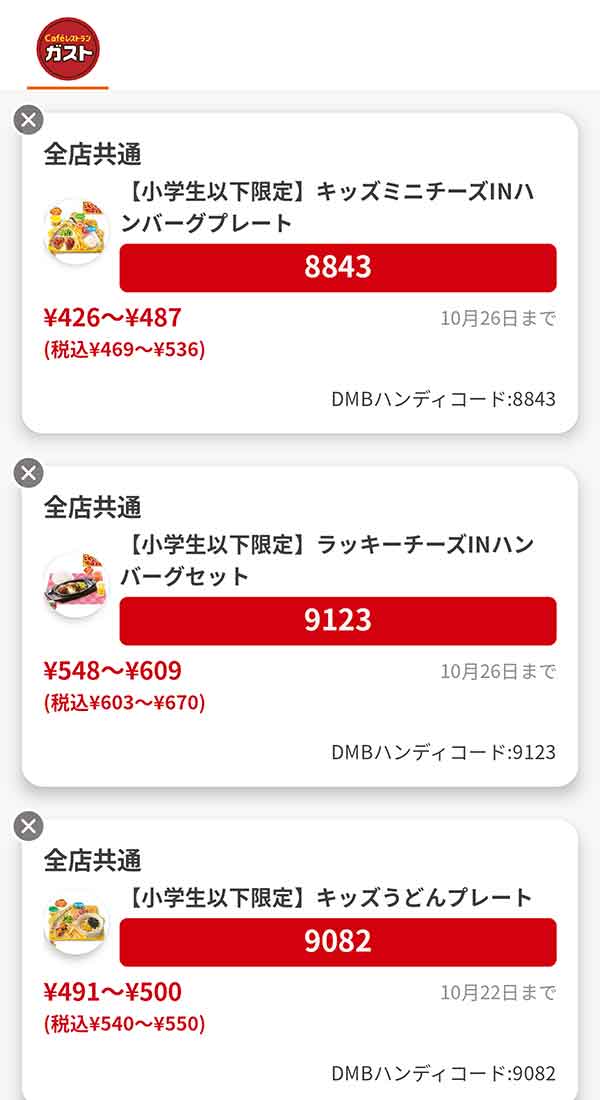Image resolution: width=600 pixels, height=1100 pixels.
Task: Tap the red 9123 coupon code button
Action: click(x=338, y=620)
